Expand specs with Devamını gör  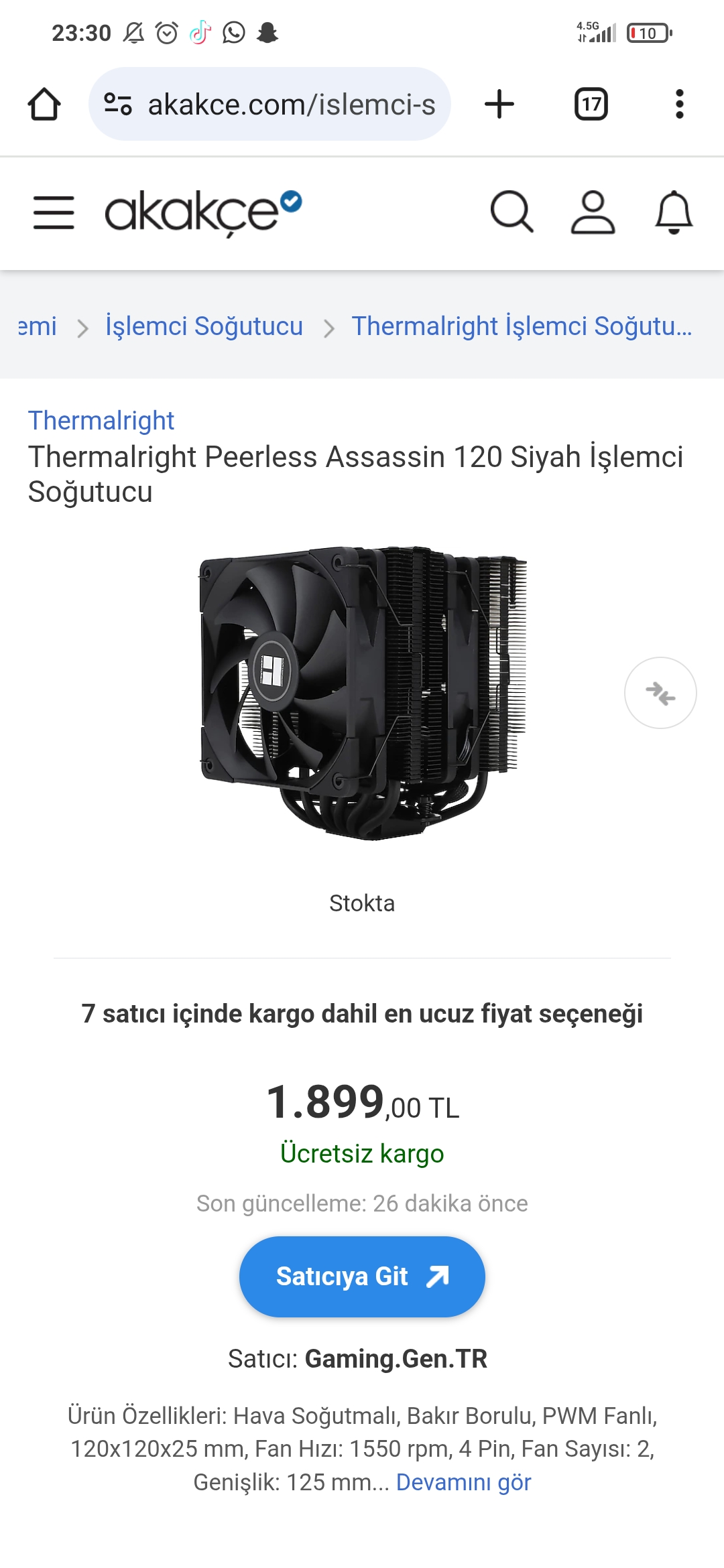463,1482
